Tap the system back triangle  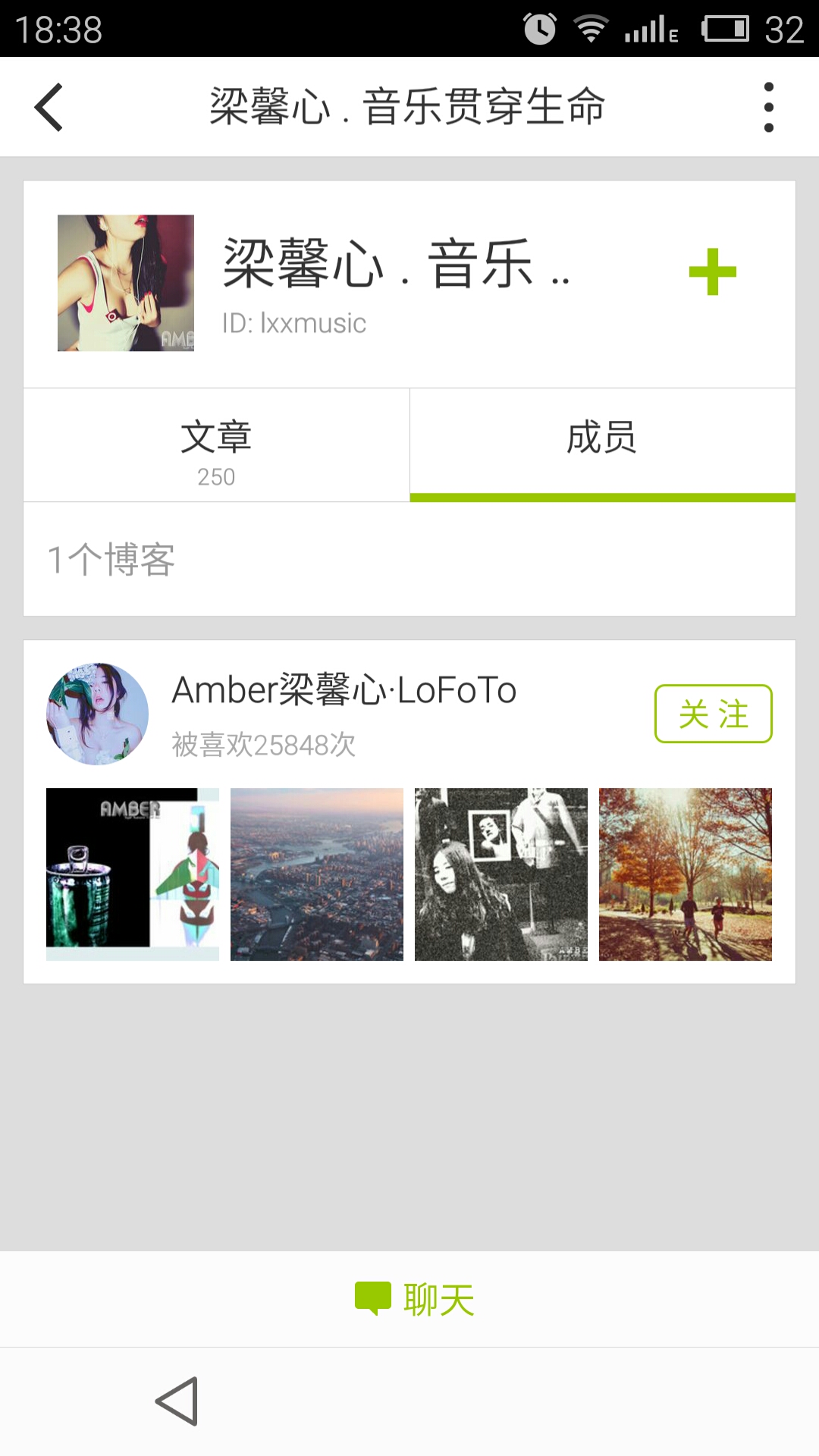177,1401
